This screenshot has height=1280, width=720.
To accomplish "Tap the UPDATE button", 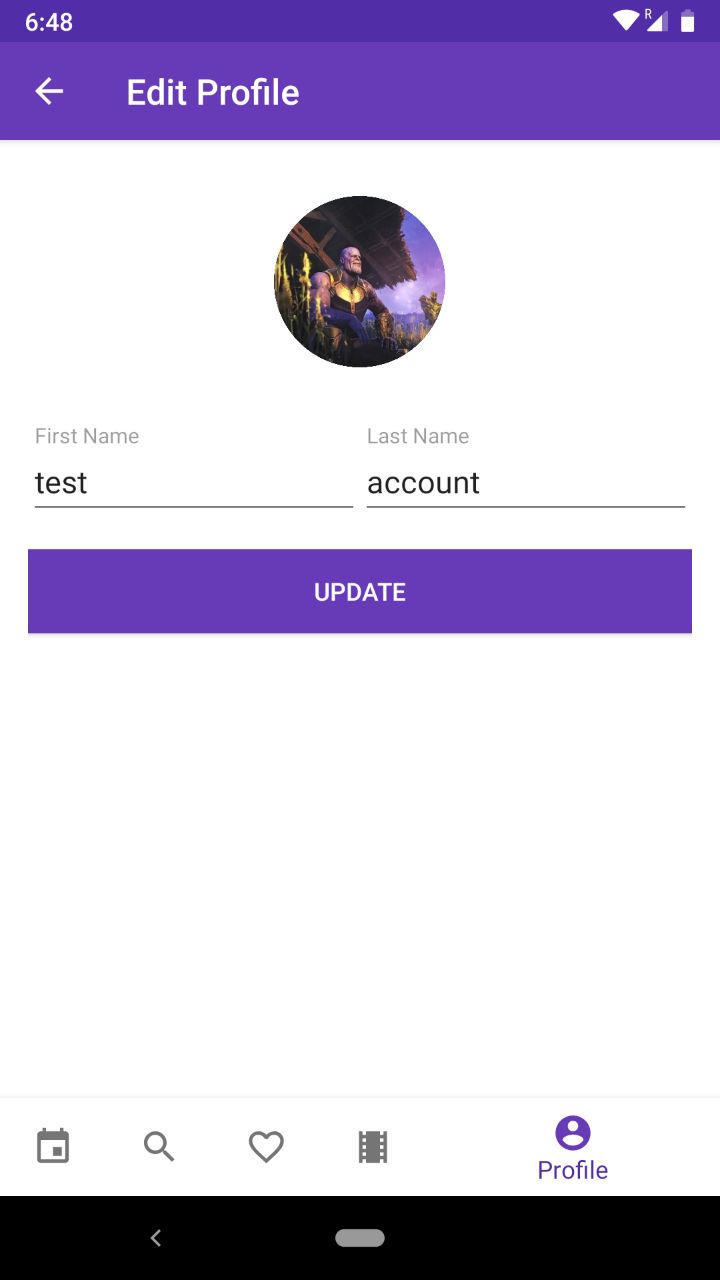I will pyautogui.click(x=360, y=591).
